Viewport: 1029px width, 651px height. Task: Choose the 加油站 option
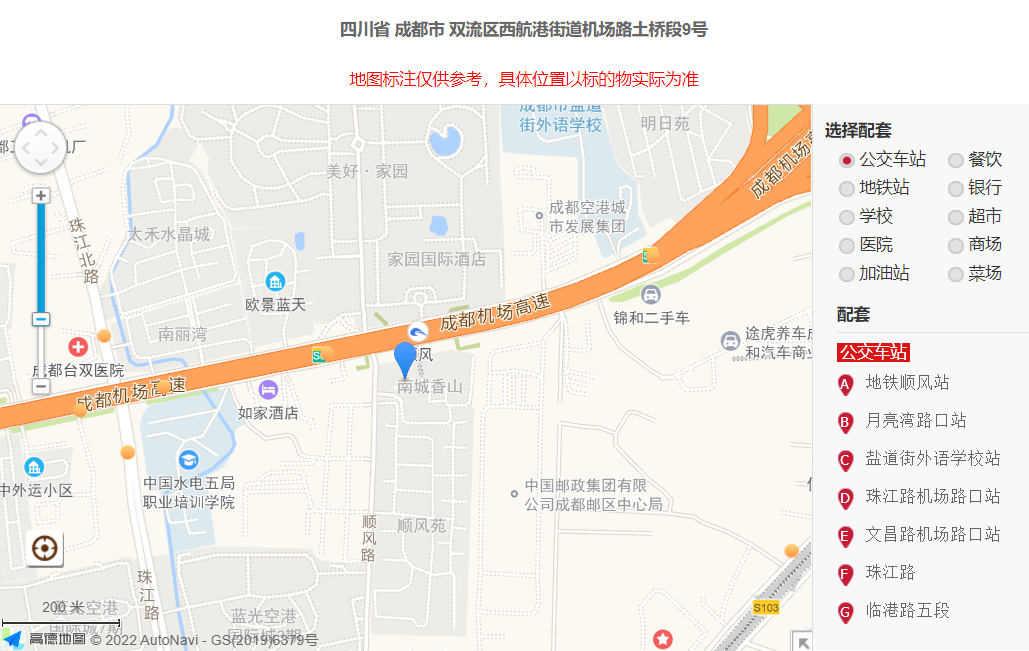(847, 274)
